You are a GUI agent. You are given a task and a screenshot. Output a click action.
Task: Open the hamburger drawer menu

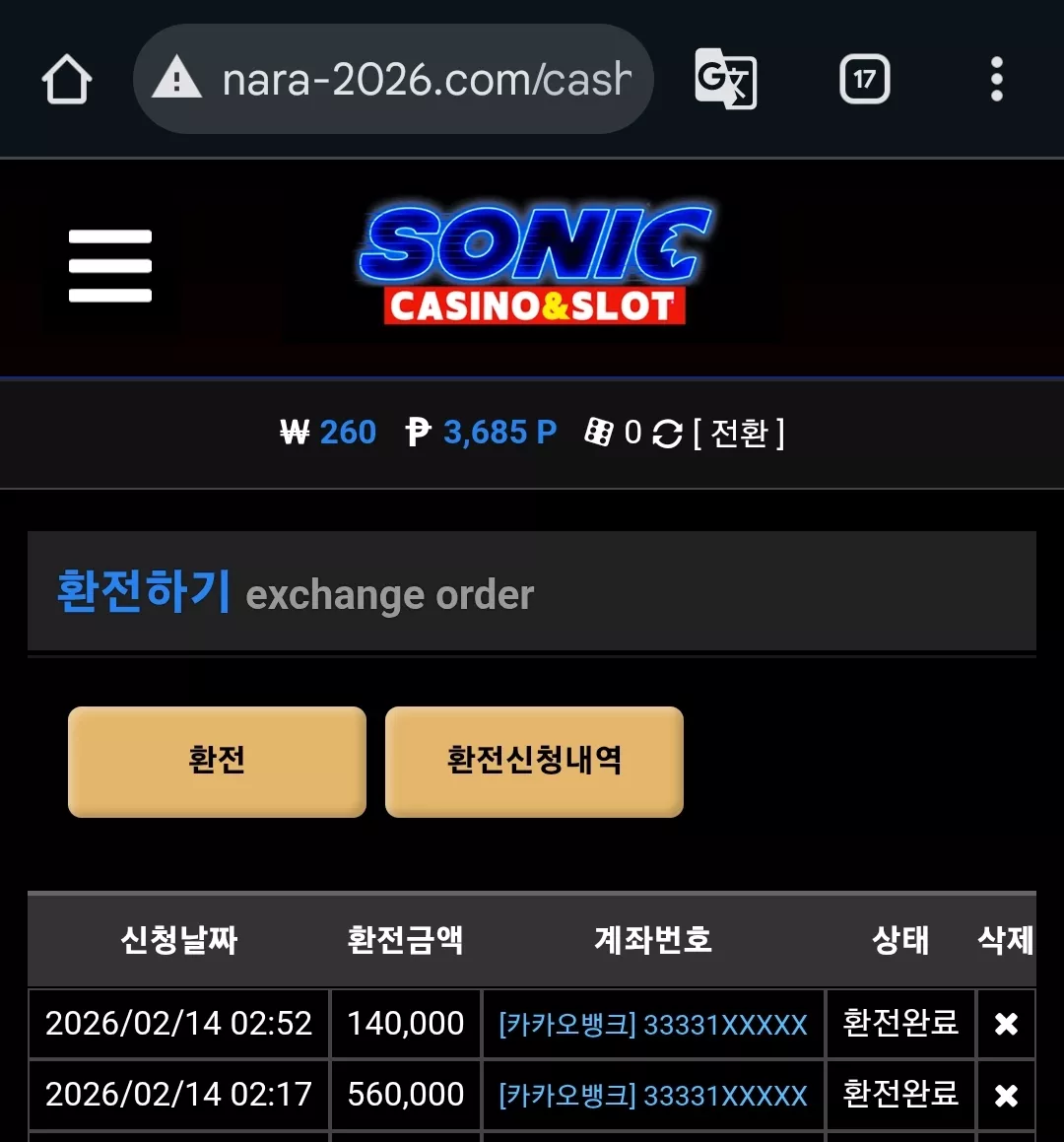[110, 266]
